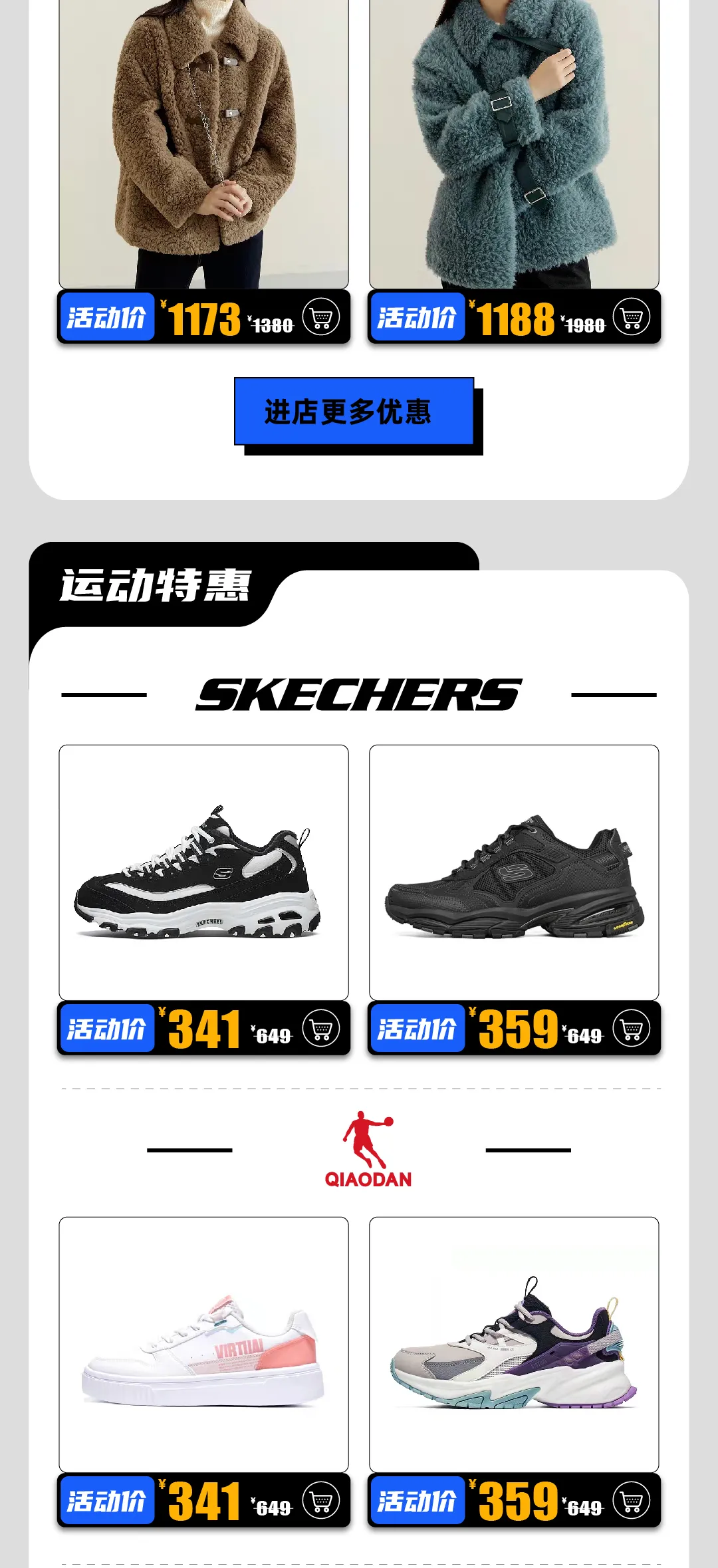The width and height of the screenshot is (718, 1568).
Task: Add the black-white Skechers sneaker to cart
Action: 321,1029
